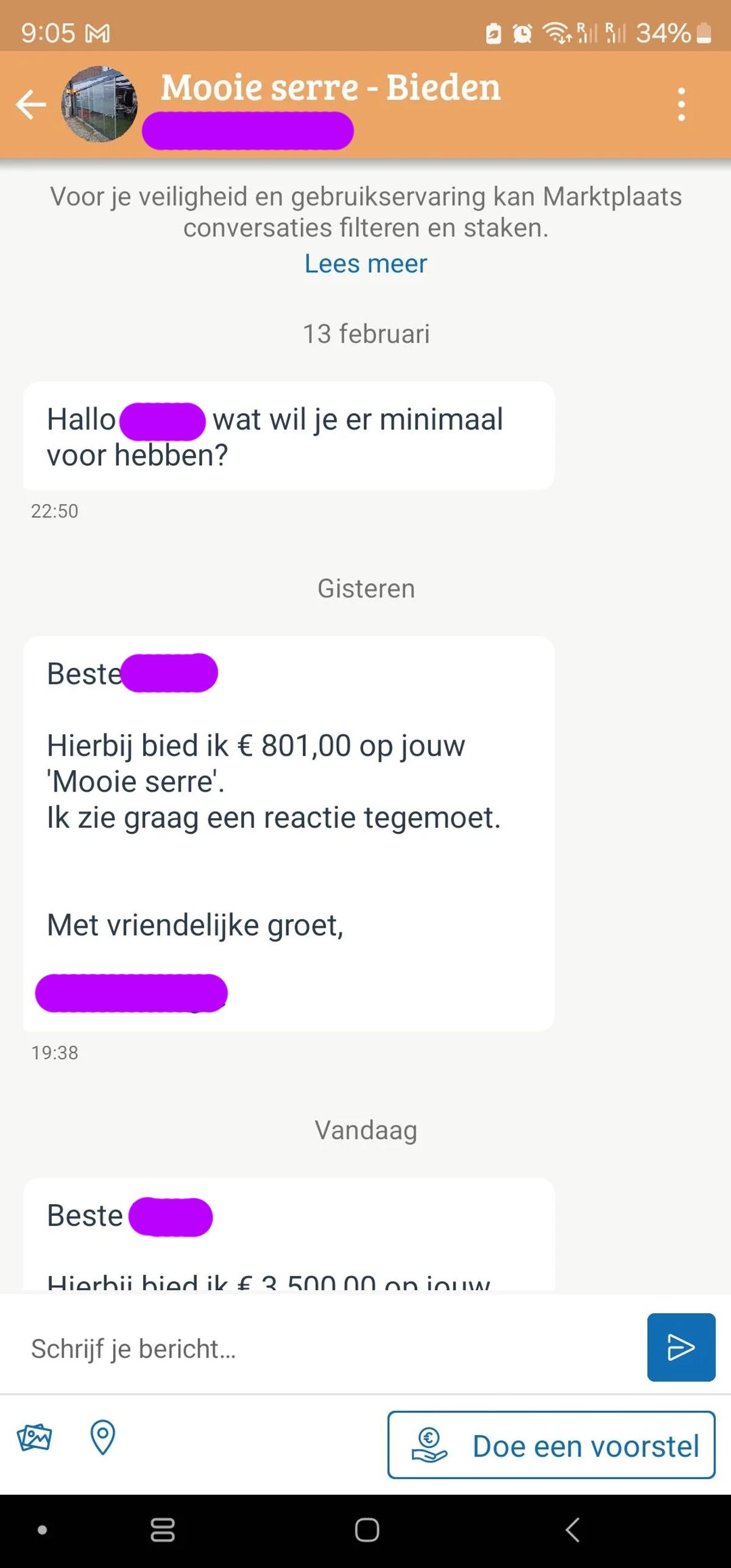Follow the Lees meer link

365,264
